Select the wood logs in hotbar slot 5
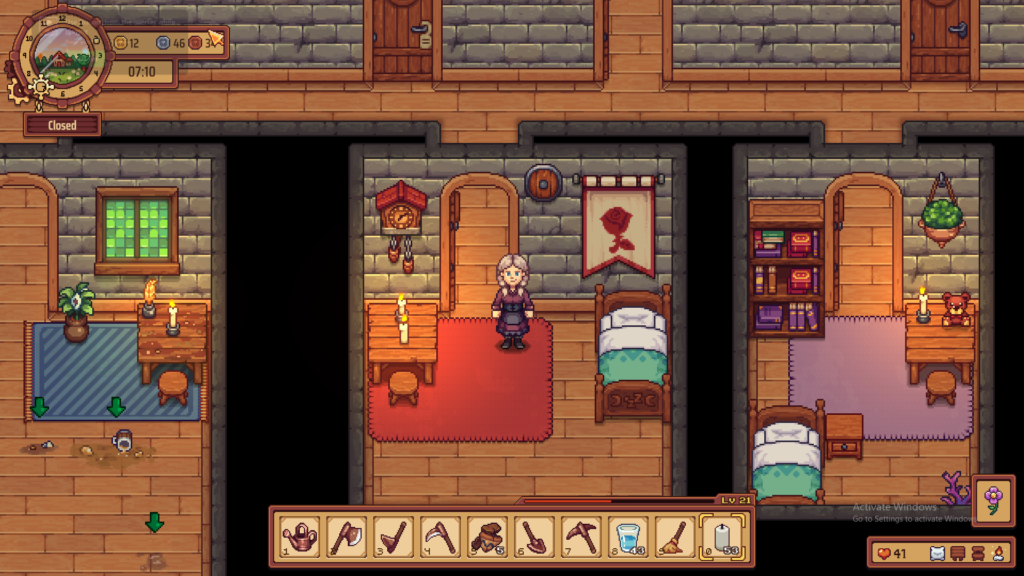The image size is (1024, 576). point(487,536)
